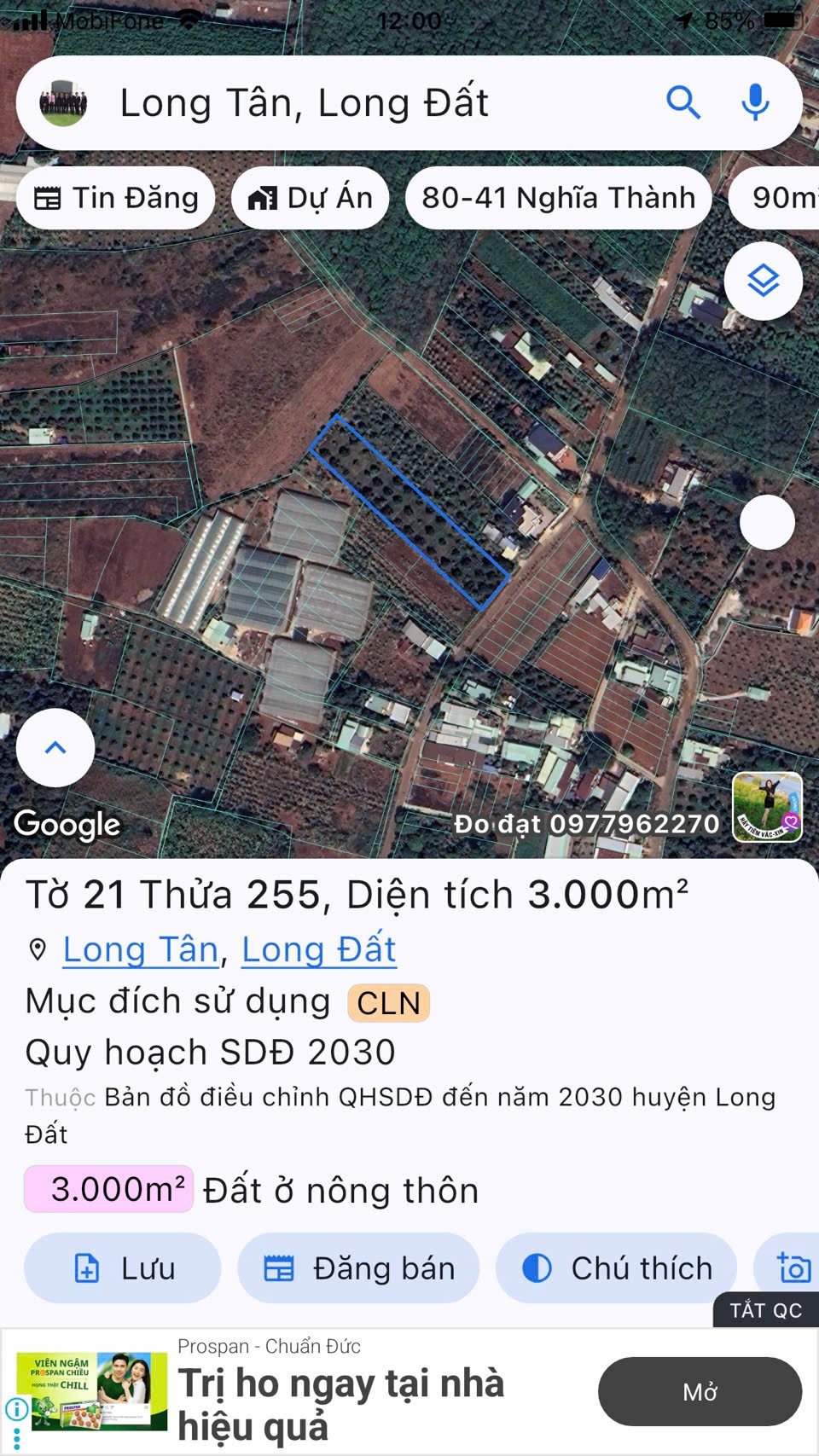819x1456 pixels.
Task: Open the 80-41 Nghĩa Thành parcel selector
Action: coord(558,198)
